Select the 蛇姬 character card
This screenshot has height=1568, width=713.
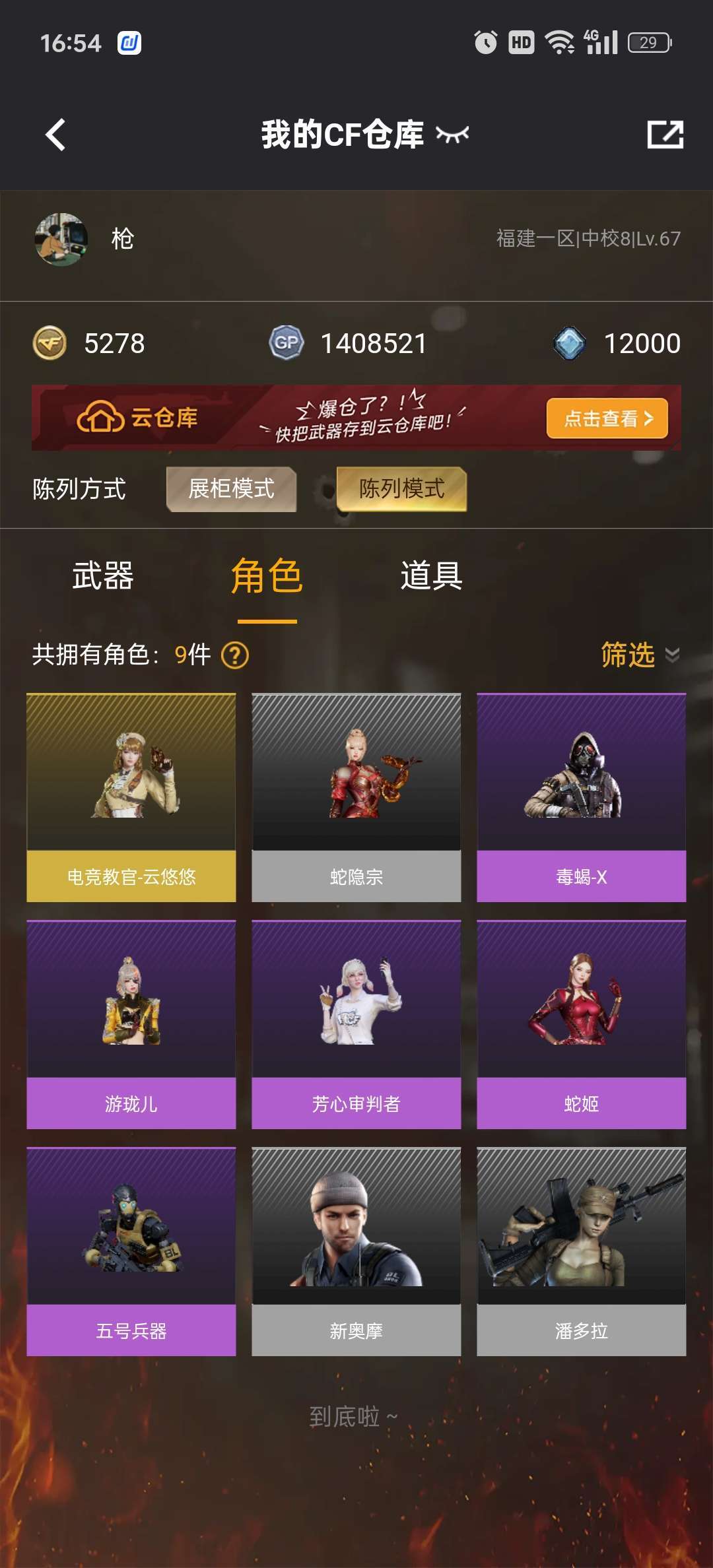pos(581,1020)
